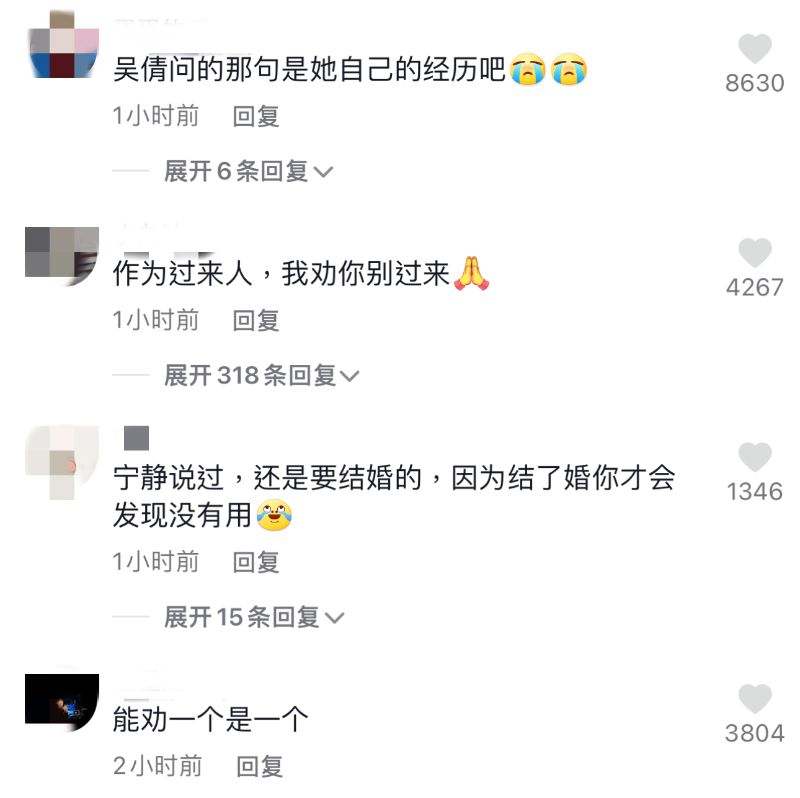Like the comment quoting 宁静
The image size is (800, 798).
tap(755, 458)
